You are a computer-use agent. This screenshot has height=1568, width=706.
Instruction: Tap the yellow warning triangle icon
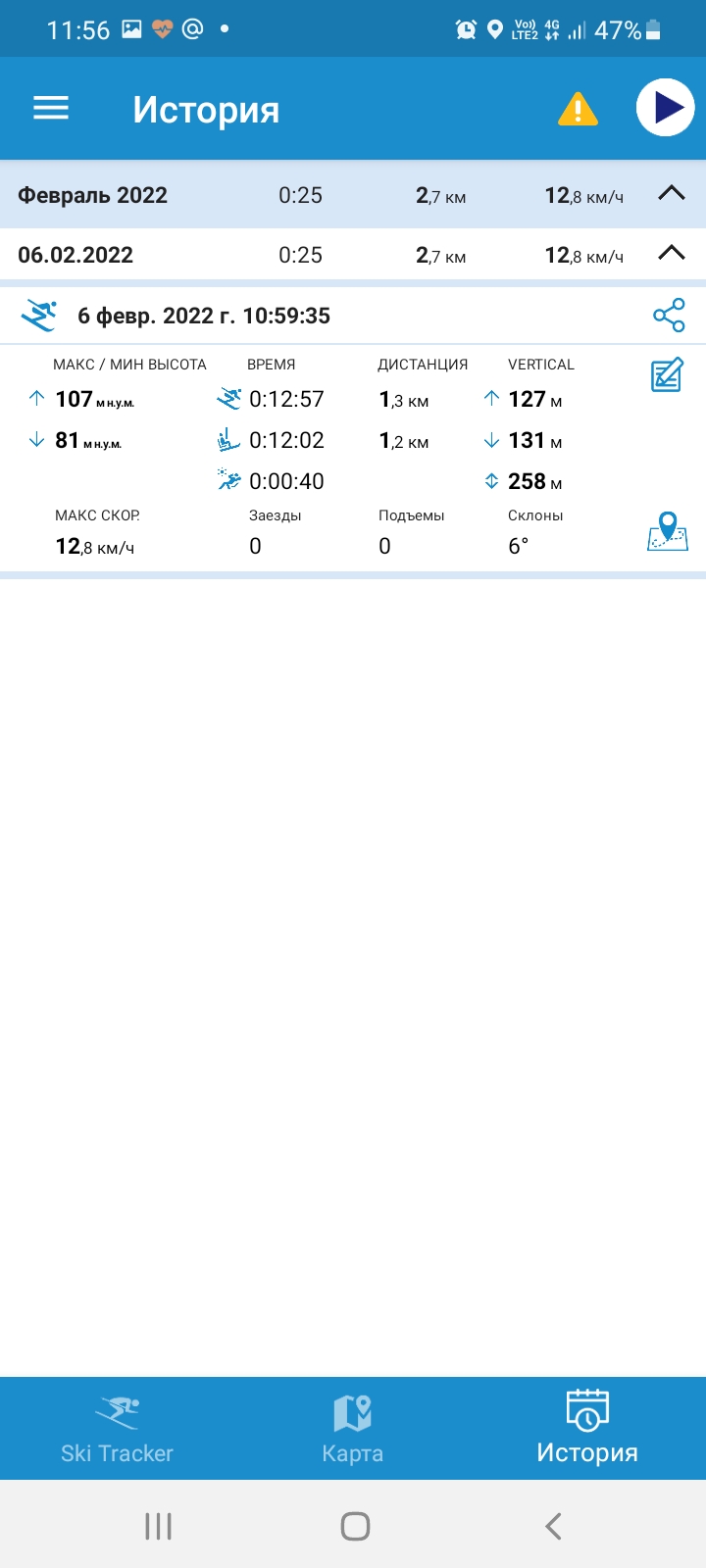pyautogui.click(x=578, y=109)
